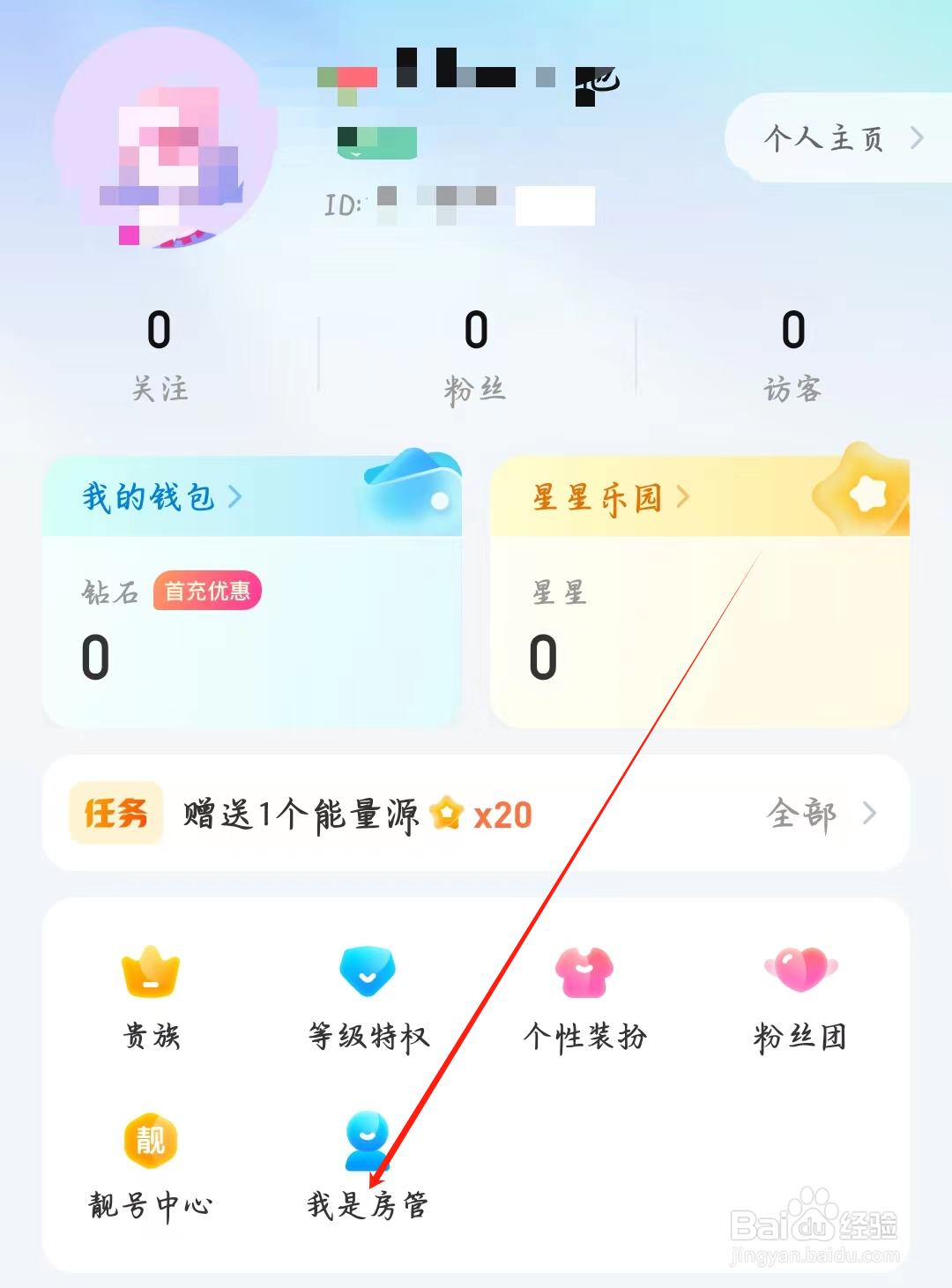Expand 星星乐园 details arrow
The width and height of the screenshot is (952, 1288).
tap(682, 497)
